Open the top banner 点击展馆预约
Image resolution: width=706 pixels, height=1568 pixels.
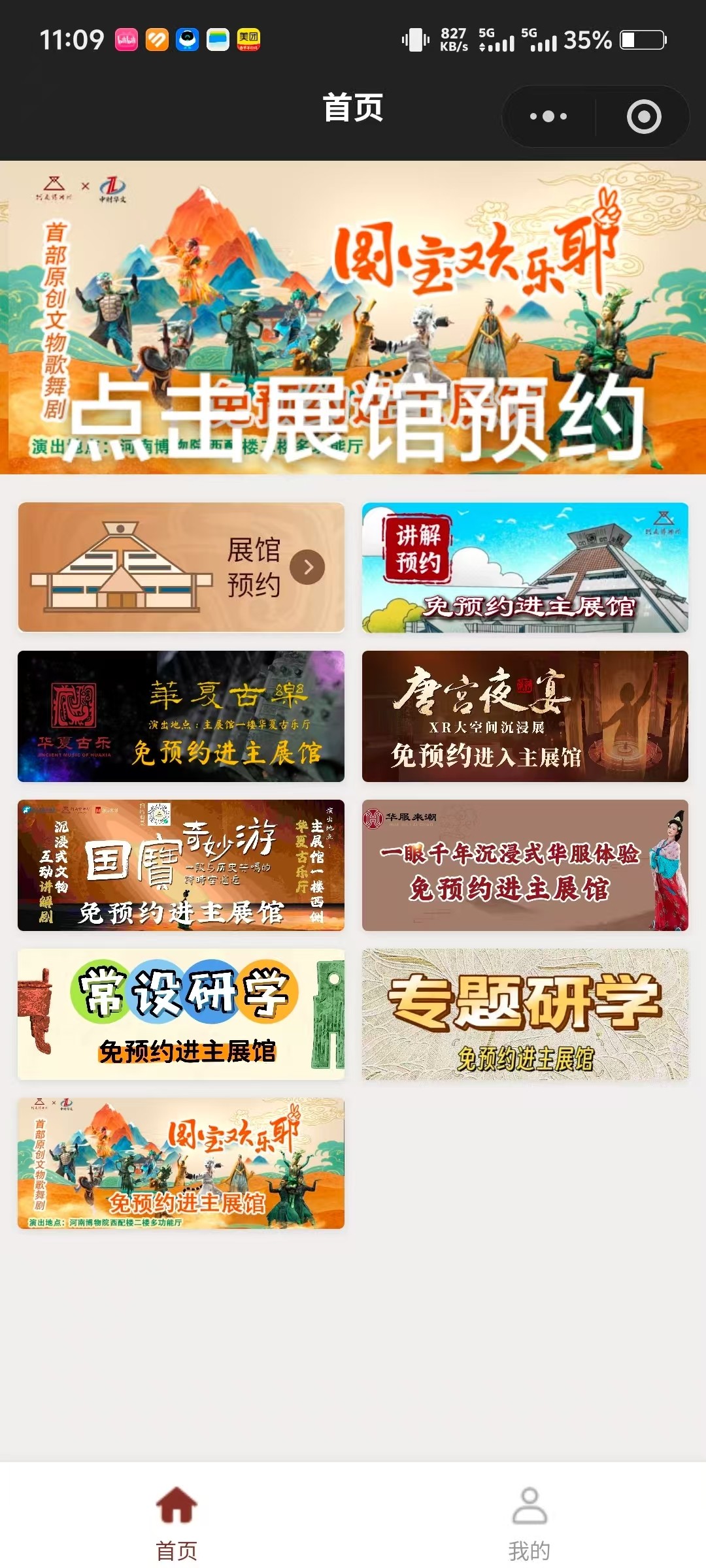pyautogui.click(x=353, y=318)
